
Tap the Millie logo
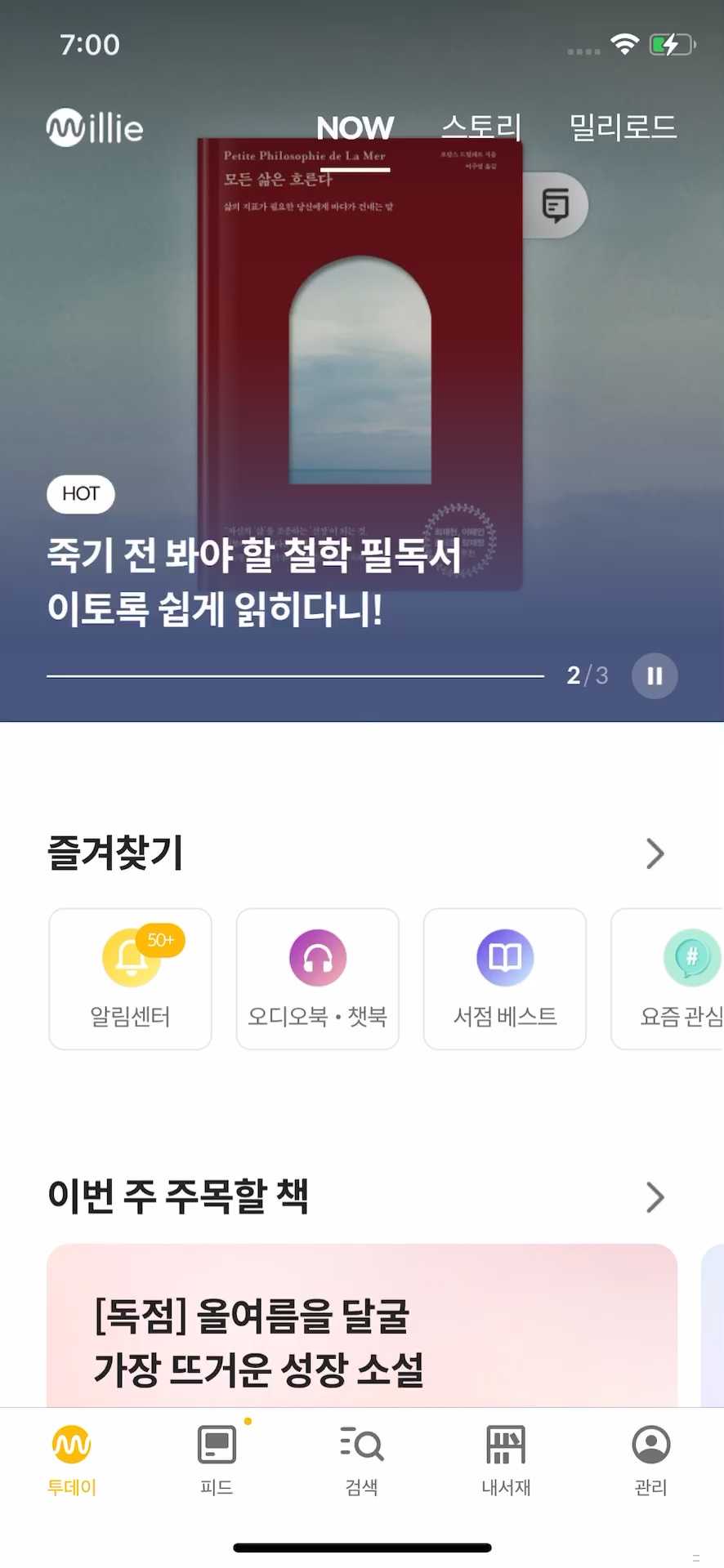pos(93,127)
